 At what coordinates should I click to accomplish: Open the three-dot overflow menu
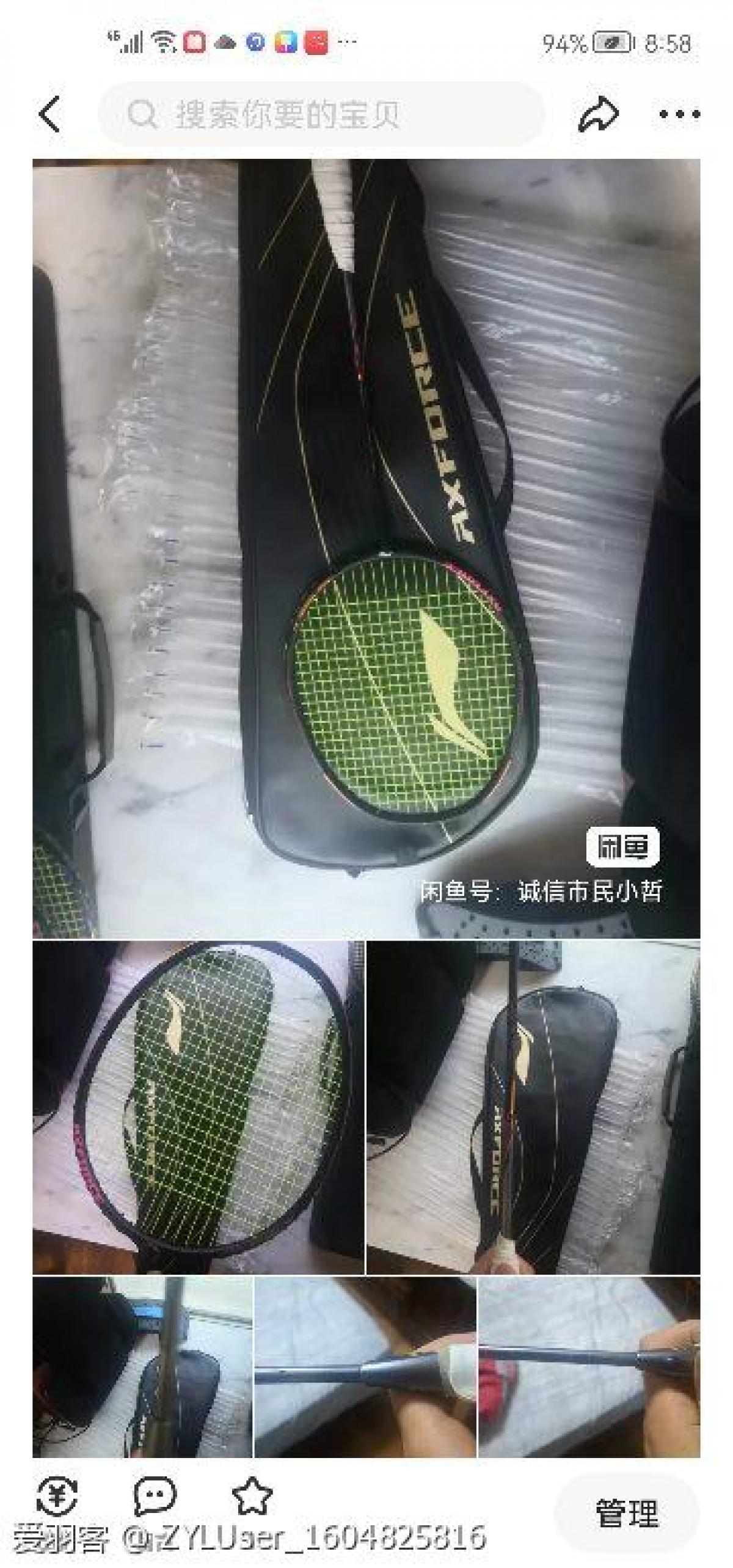[679, 114]
